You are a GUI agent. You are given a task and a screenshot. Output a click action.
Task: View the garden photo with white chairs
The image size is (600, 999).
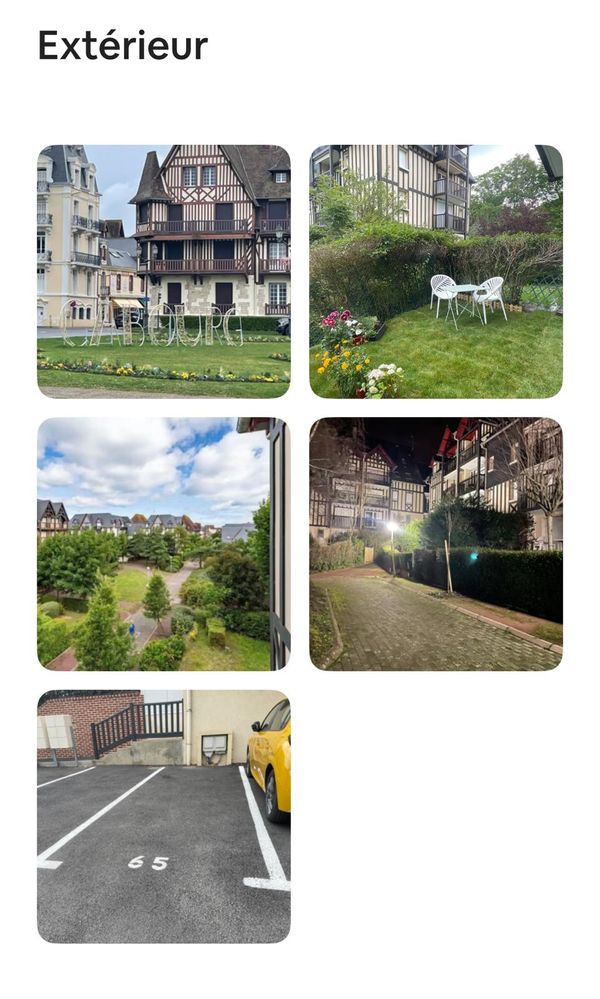(x=436, y=271)
